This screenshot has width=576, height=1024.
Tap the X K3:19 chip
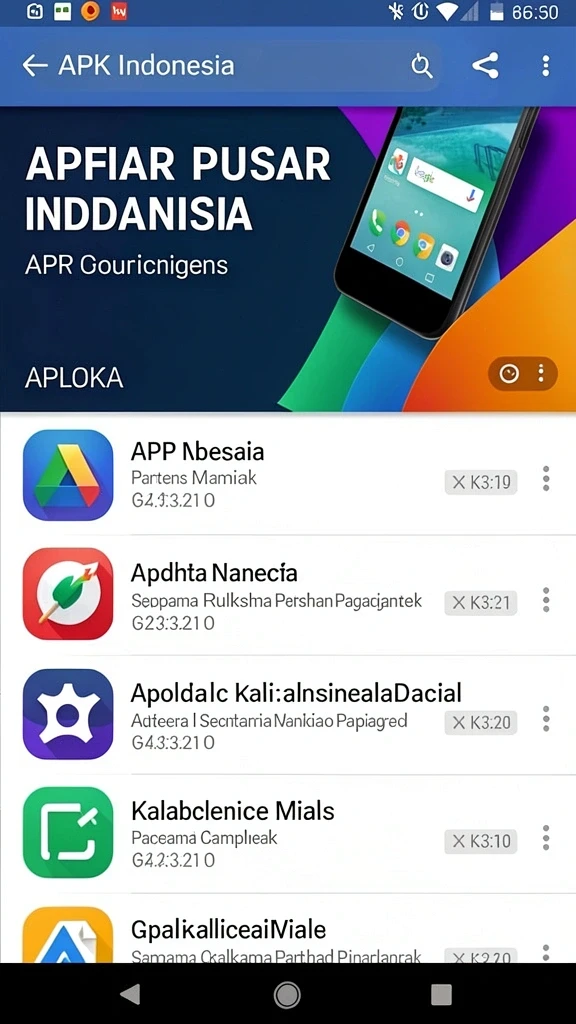481,483
